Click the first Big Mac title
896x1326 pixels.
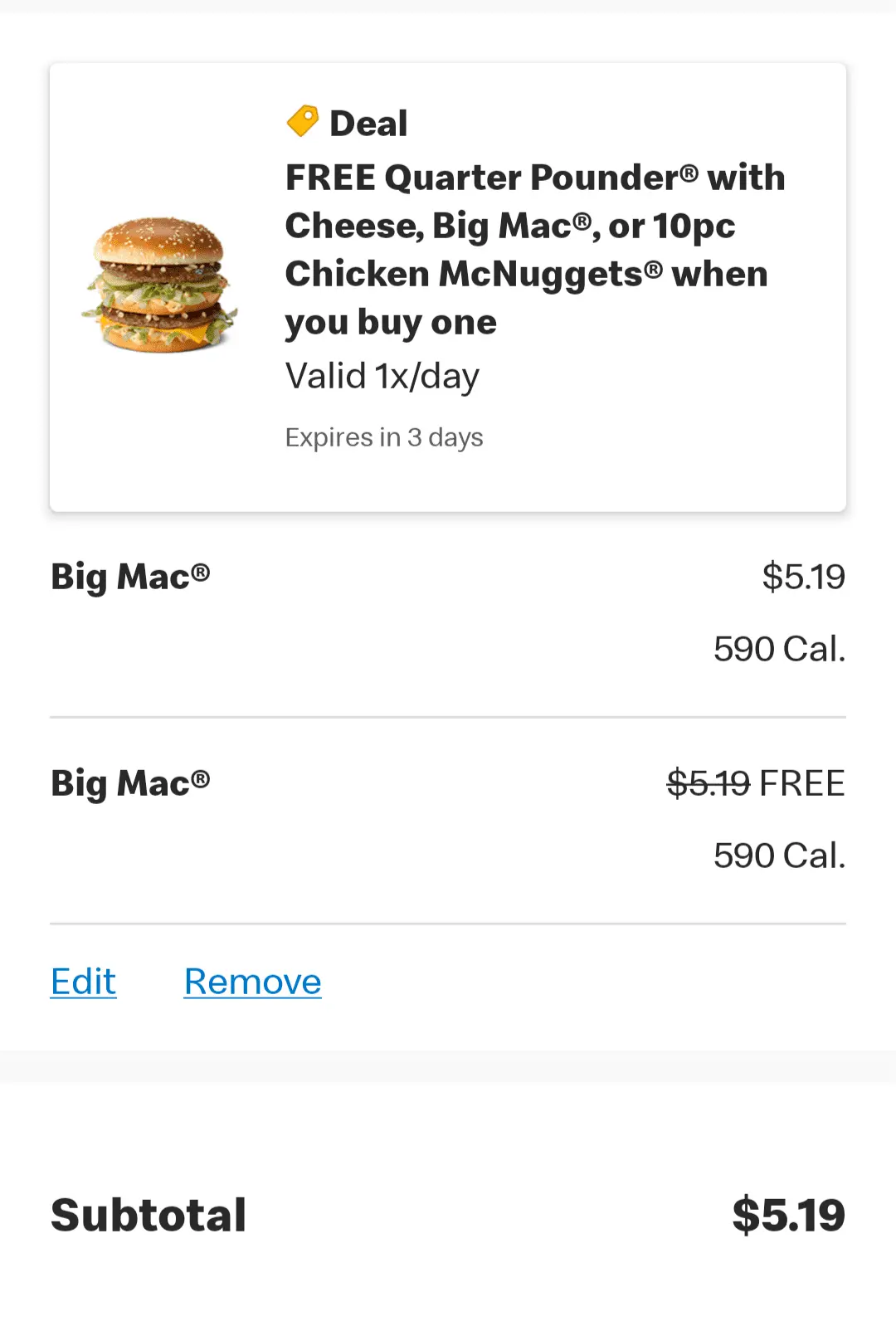[130, 576]
